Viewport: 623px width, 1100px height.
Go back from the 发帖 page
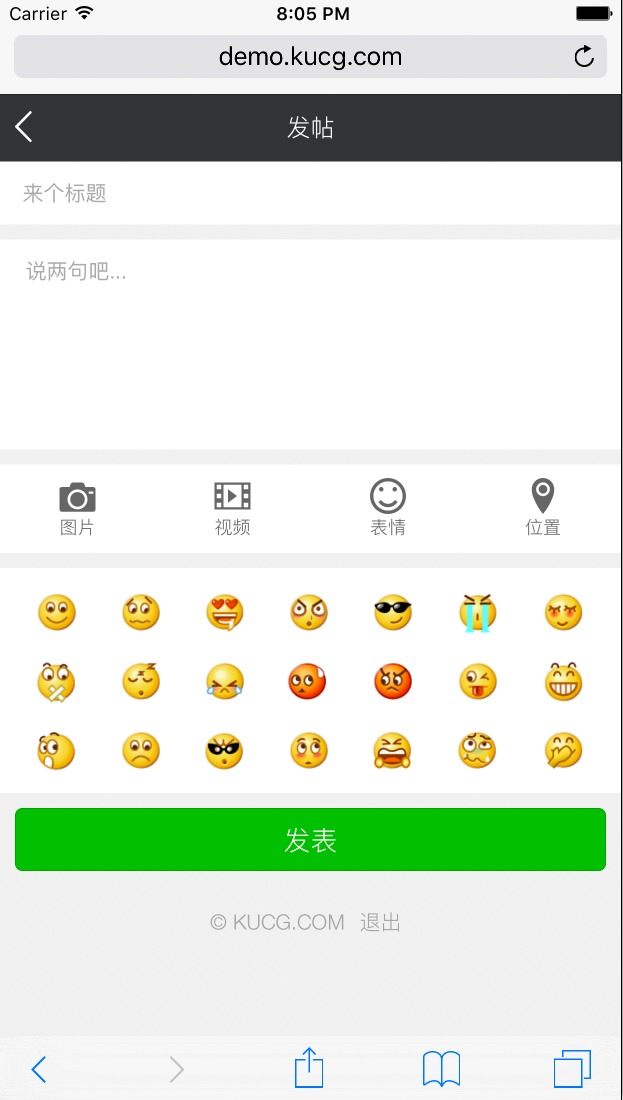(x=25, y=127)
